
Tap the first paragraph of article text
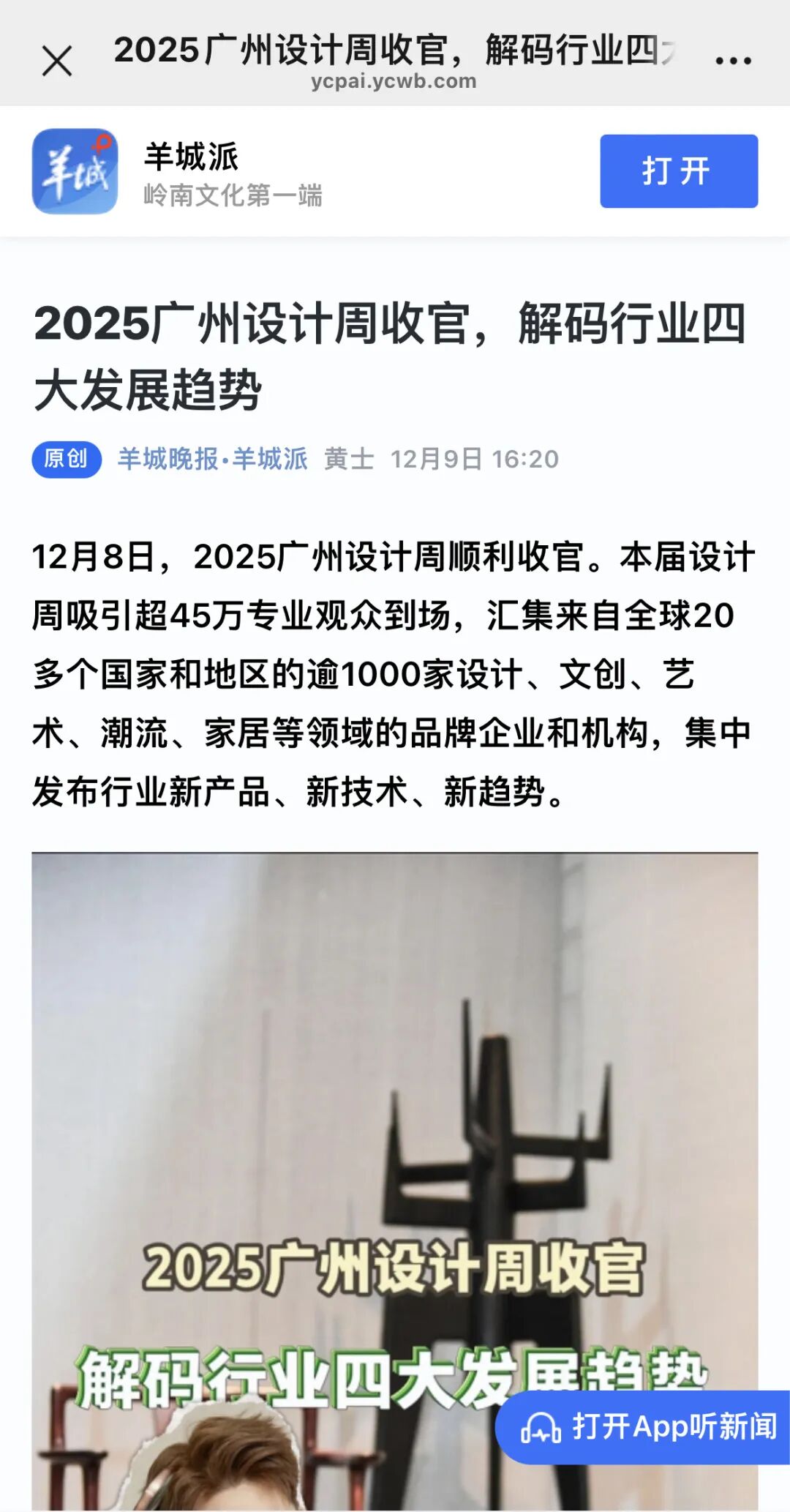click(x=395, y=673)
